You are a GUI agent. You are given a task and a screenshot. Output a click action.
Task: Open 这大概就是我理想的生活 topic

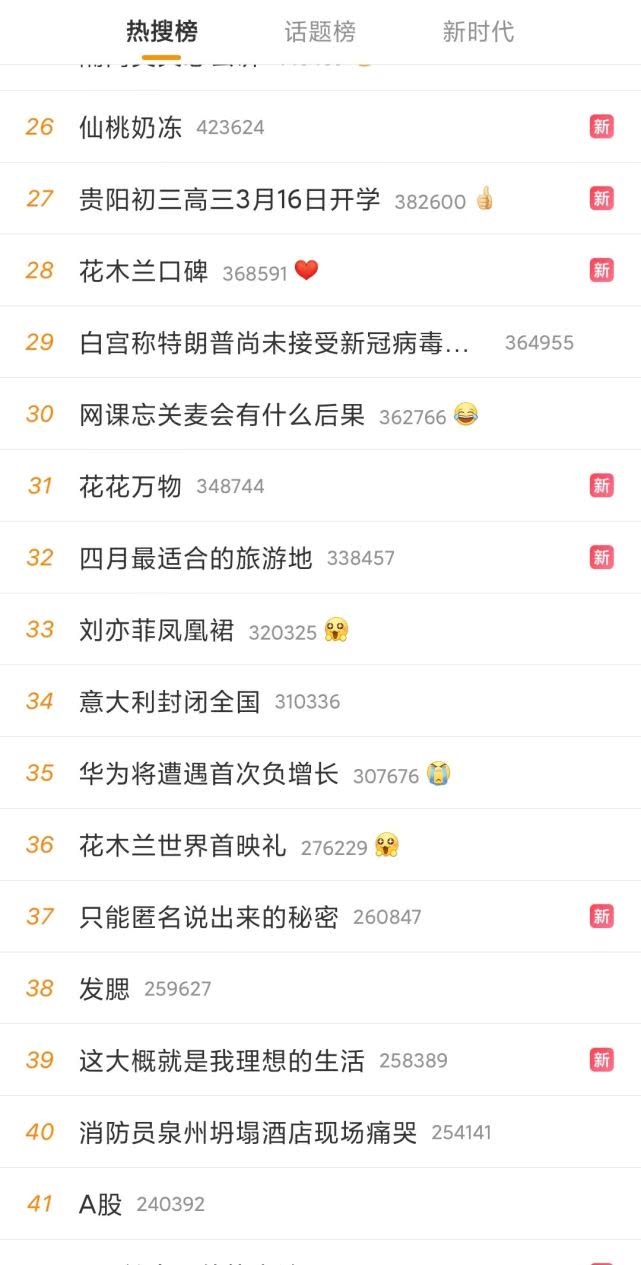tap(222, 1060)
